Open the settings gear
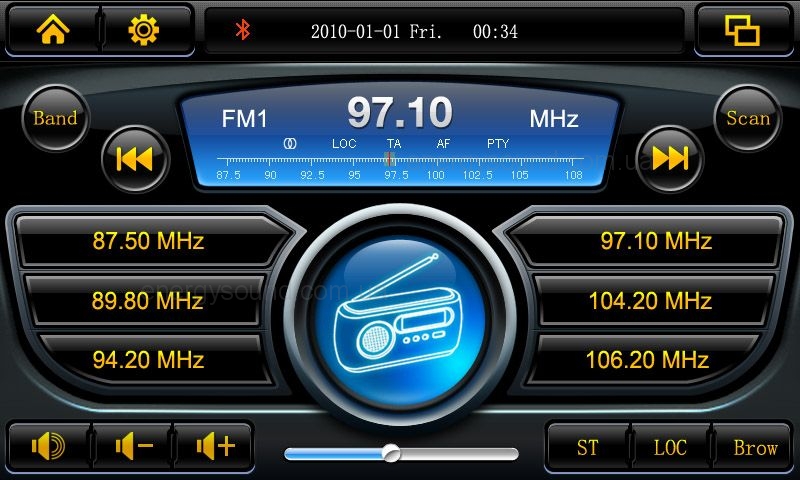 tap(143, 30)
